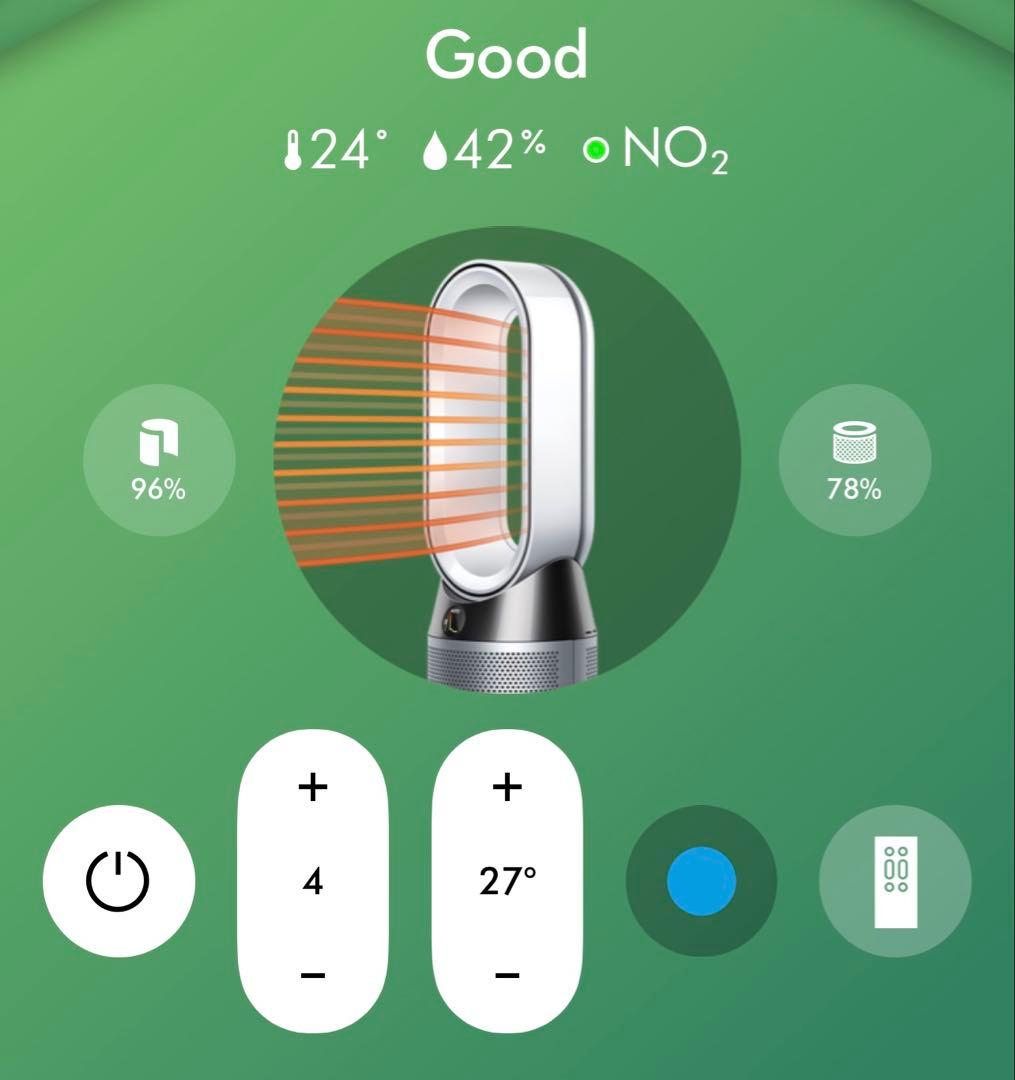The height and width of the screenshot is (1080, 1015).
Task: Tap the fan speed value showing 4
Action: click(313, 880)
